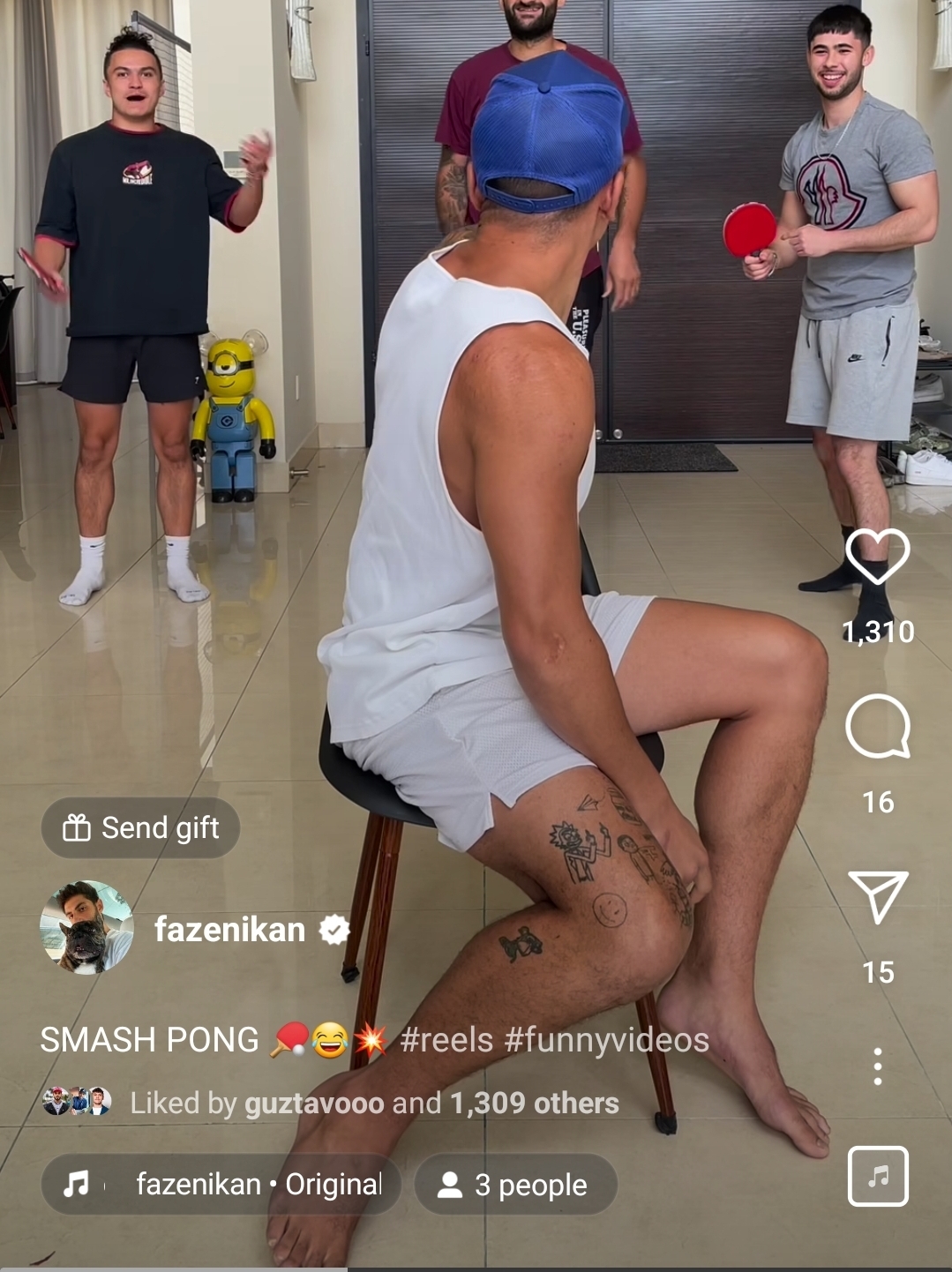This screenshot has width=952, height=1272.
Task: Open the three-dot more options menu
Action: [877, 1066]
